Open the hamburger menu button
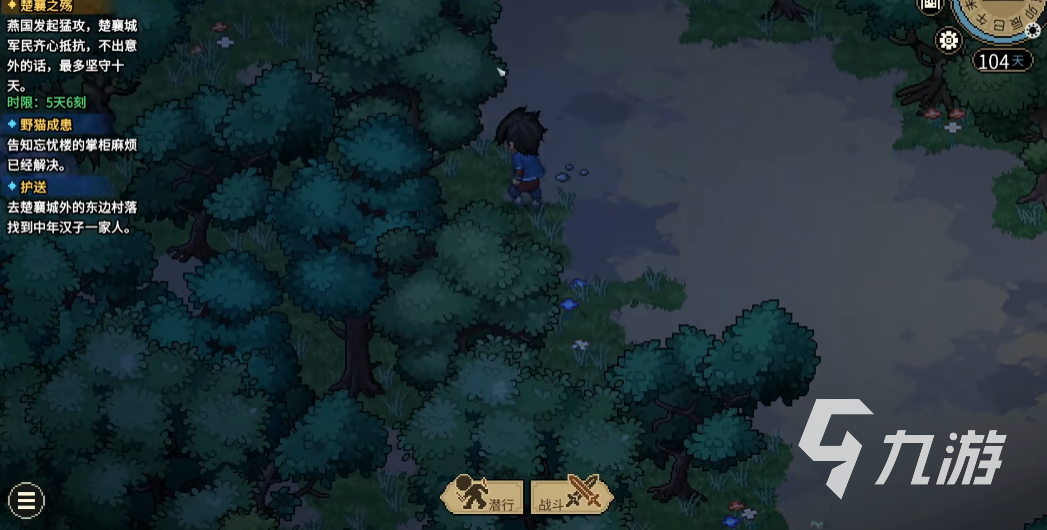This screenshot has height=530, width=1047. point(25,500)
